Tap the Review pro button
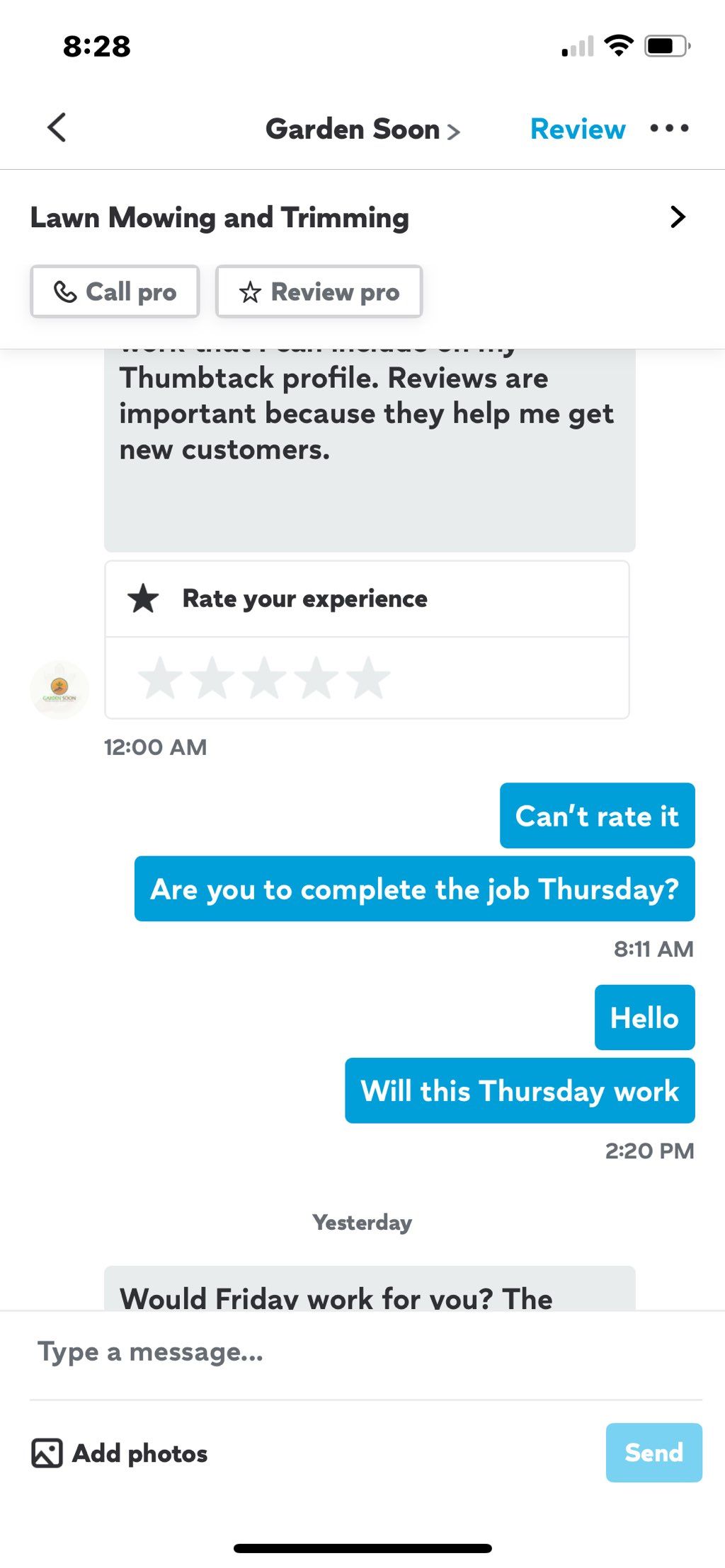This screenshot has height=1568, width=725. coord(319,292)
